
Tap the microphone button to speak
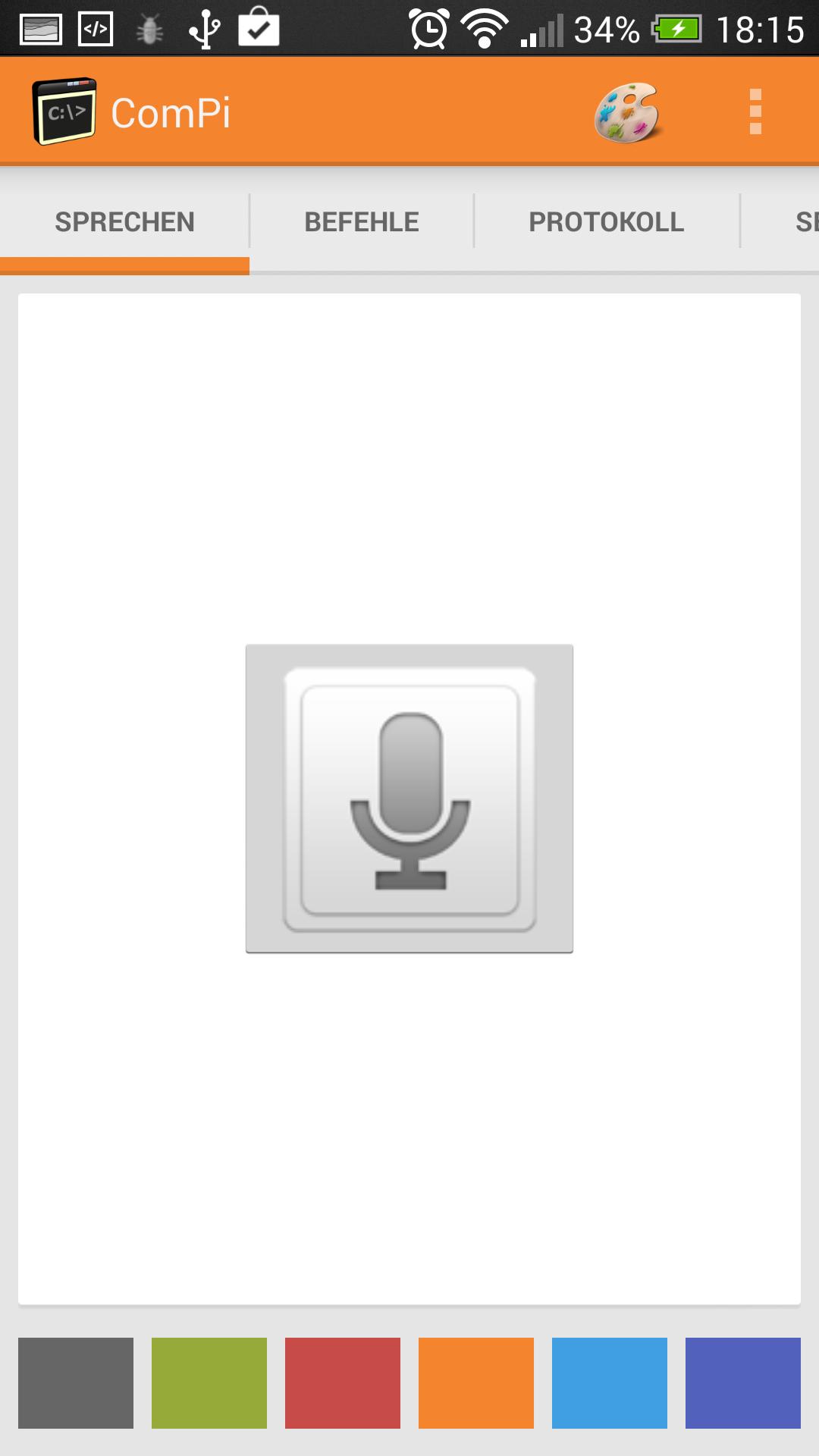pyautogui.click(x=409, y=799)
